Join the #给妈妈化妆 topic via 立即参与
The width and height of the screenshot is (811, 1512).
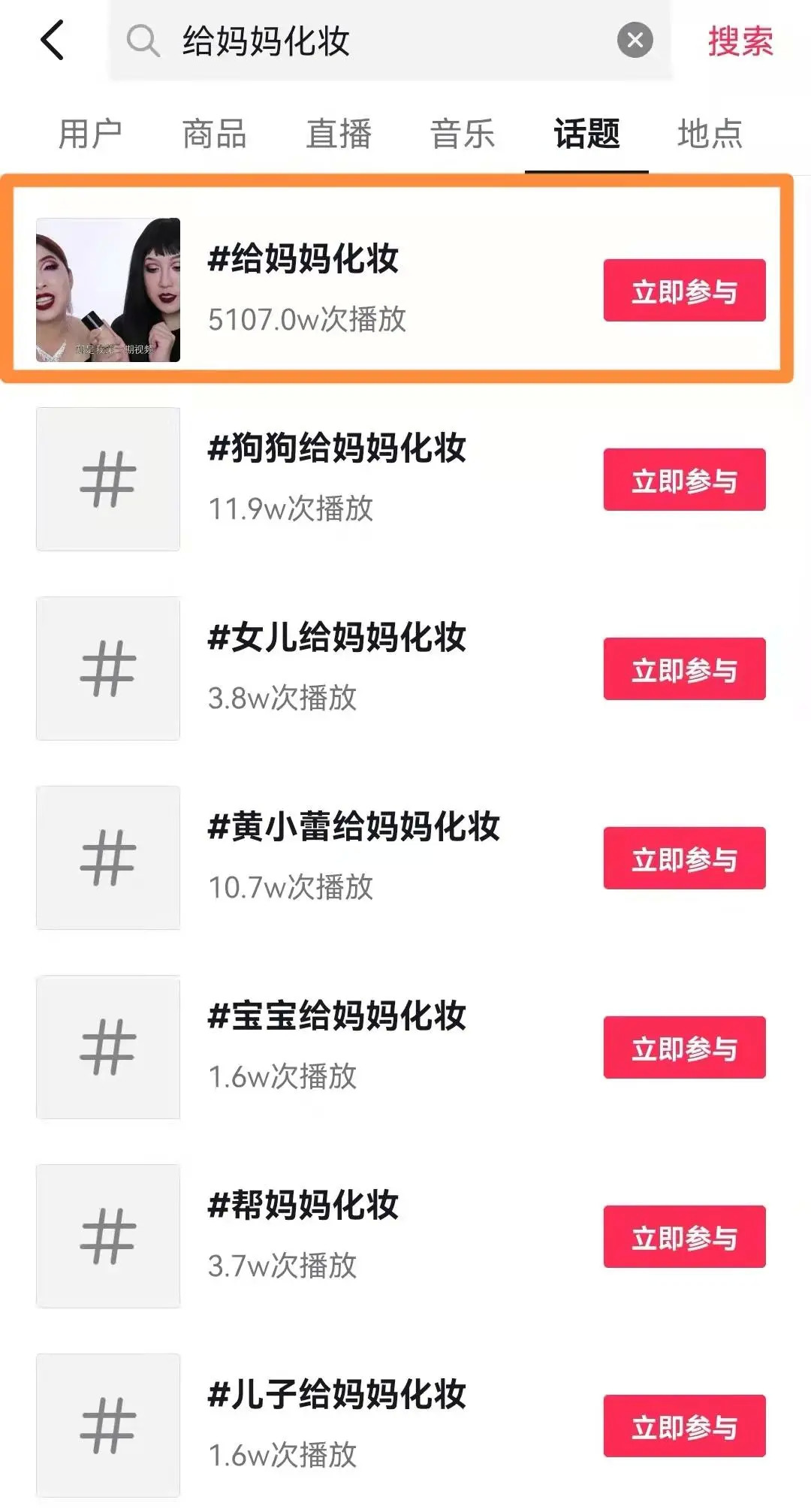[x=684, y=291]
